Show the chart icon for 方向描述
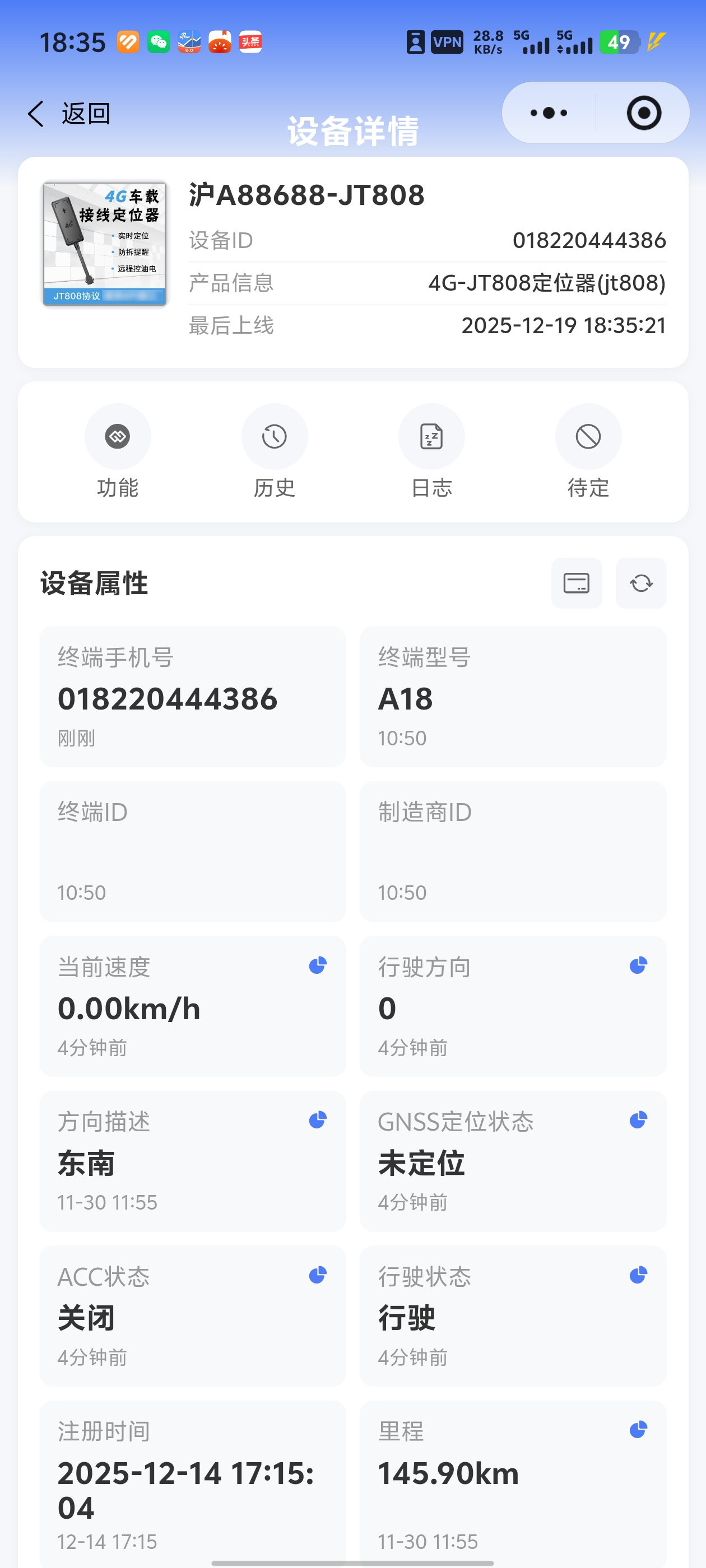This screenshot has width=706, height=1568. coord(317,1120)
